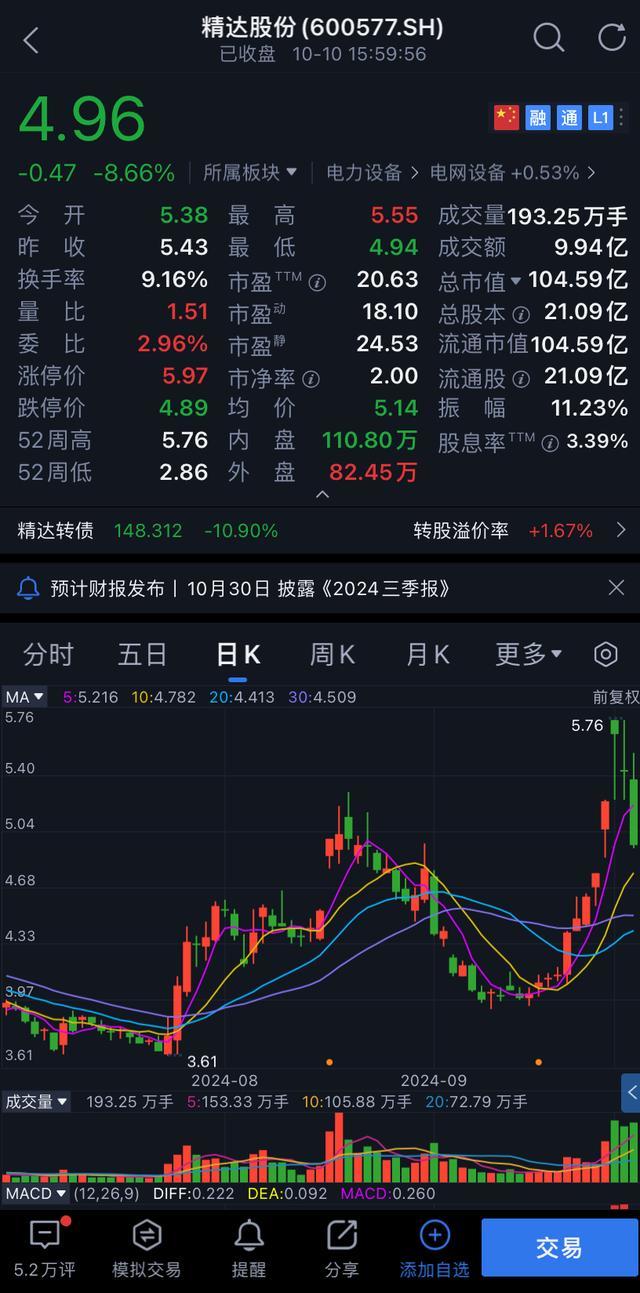Change the MA indicator dropdown
Screen dimensions: 640x1293
pyautogui.click(x=25, y=697)
